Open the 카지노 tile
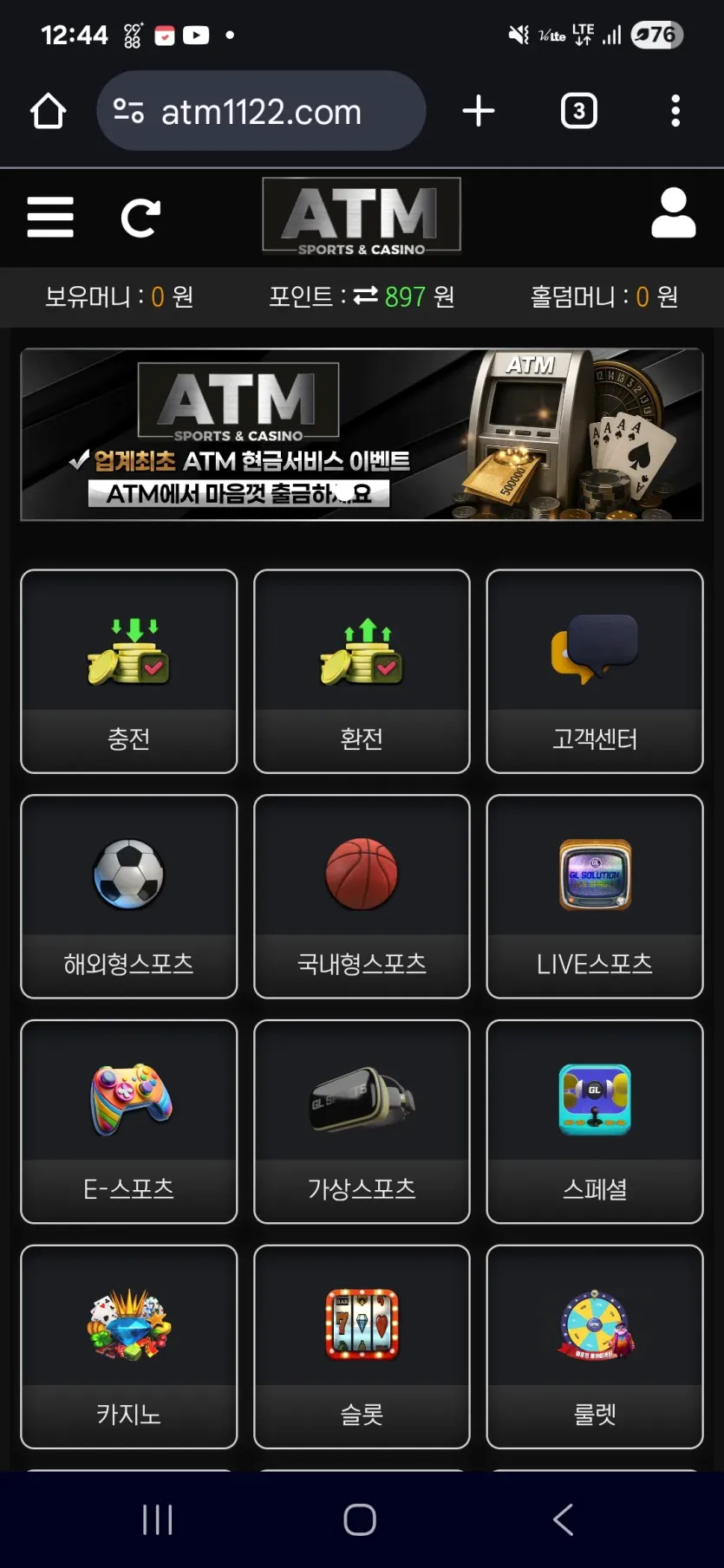 click(x=129, y=1347)
